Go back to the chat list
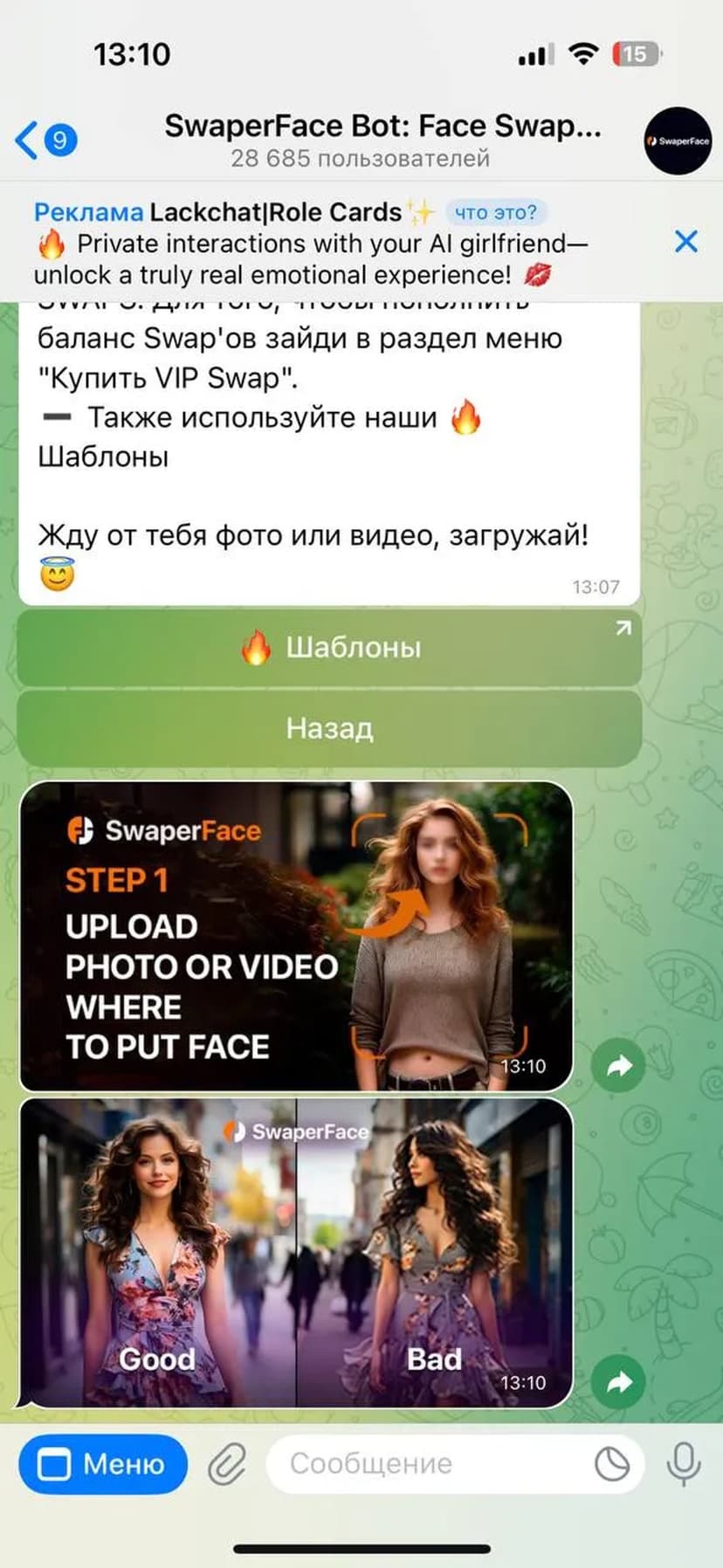This screenshot has height=1568, width=723. tap(44, 140)
